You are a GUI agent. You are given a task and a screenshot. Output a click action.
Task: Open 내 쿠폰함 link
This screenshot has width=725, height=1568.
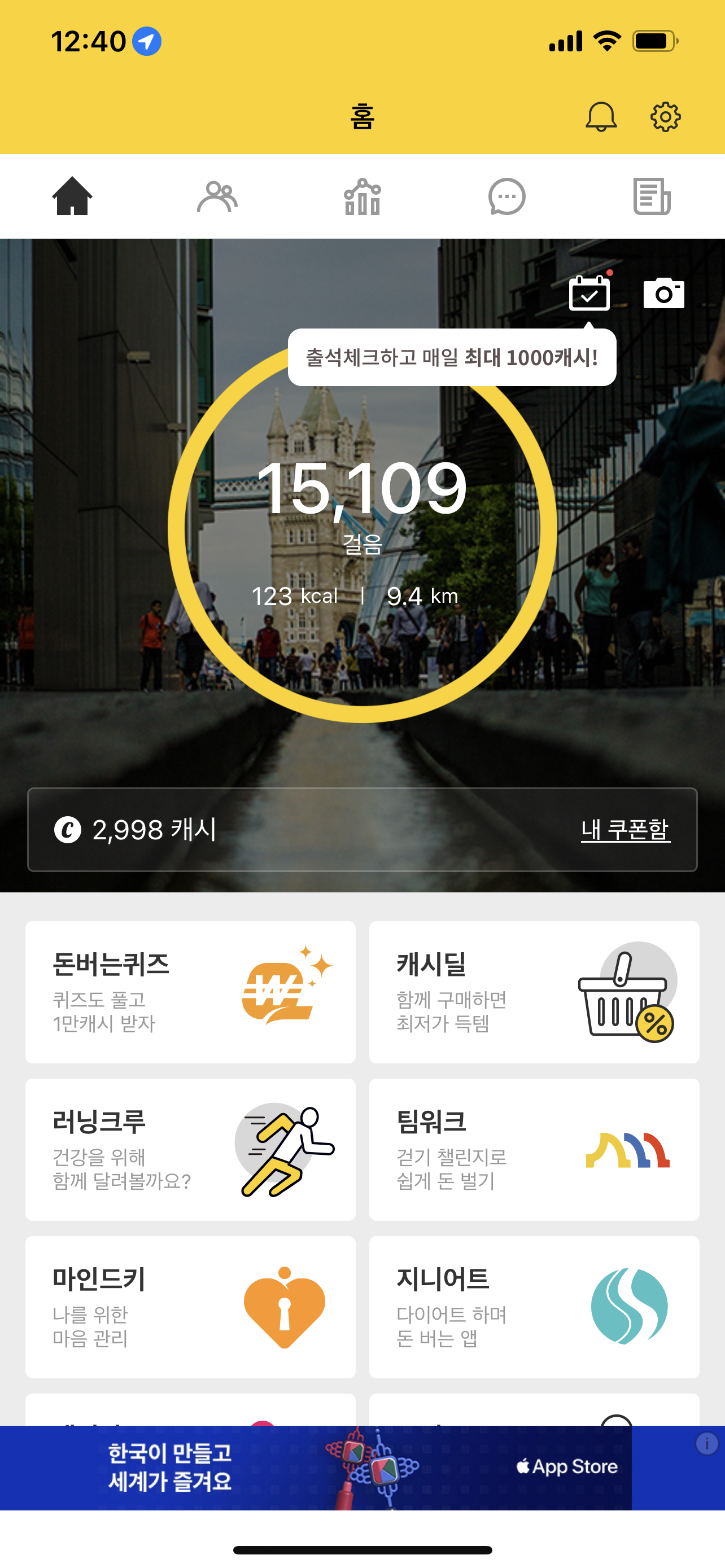(625, 829)
